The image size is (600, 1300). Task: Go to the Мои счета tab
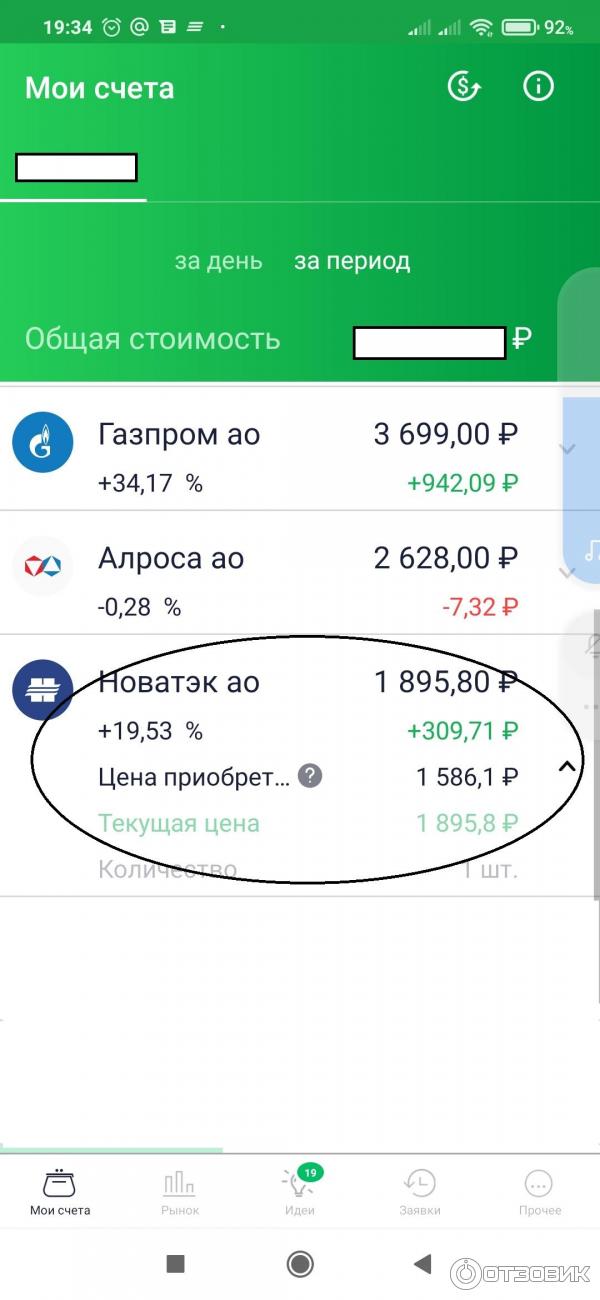(x=60, y=1192)
